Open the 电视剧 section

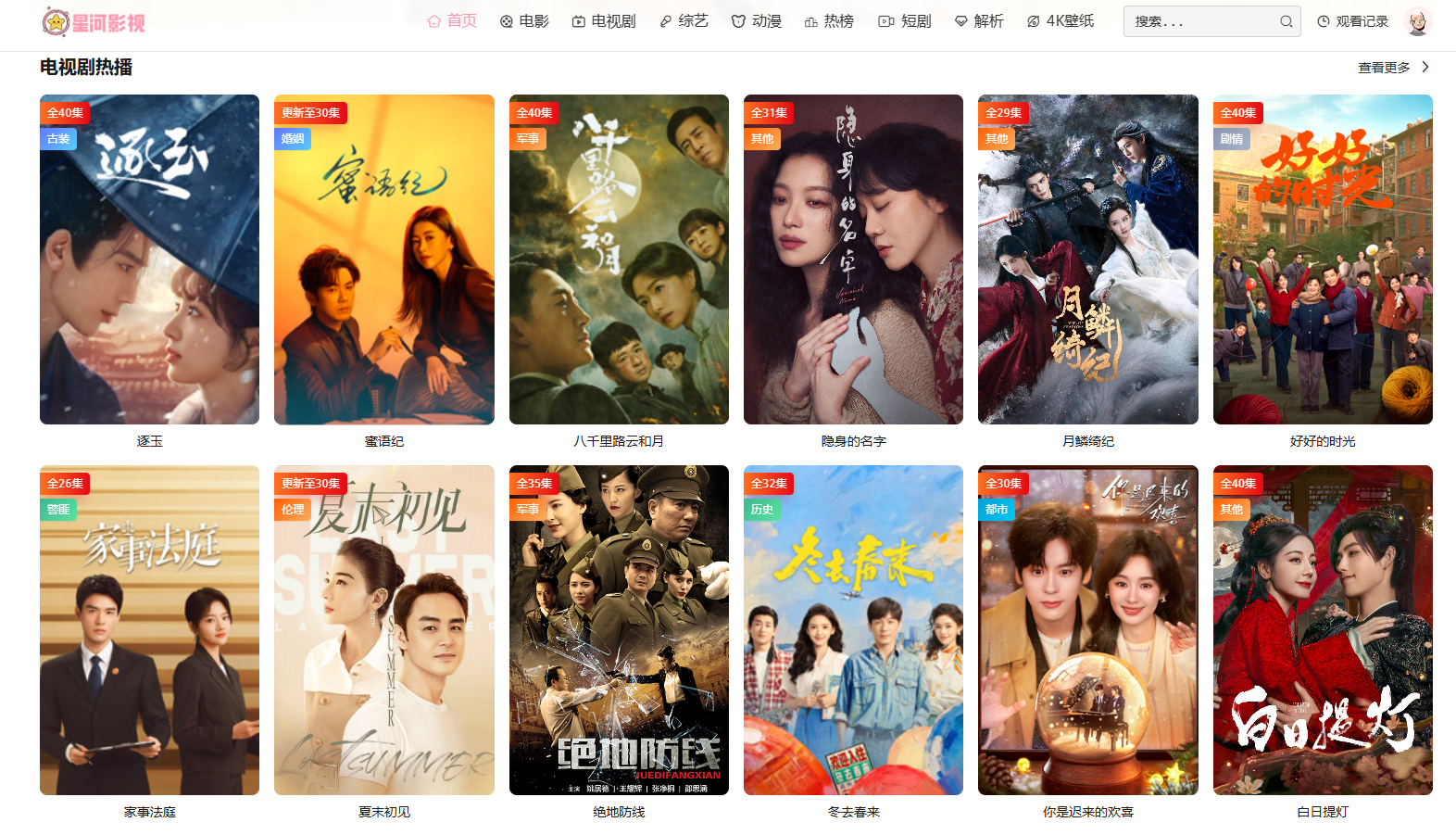coord(604,21)
